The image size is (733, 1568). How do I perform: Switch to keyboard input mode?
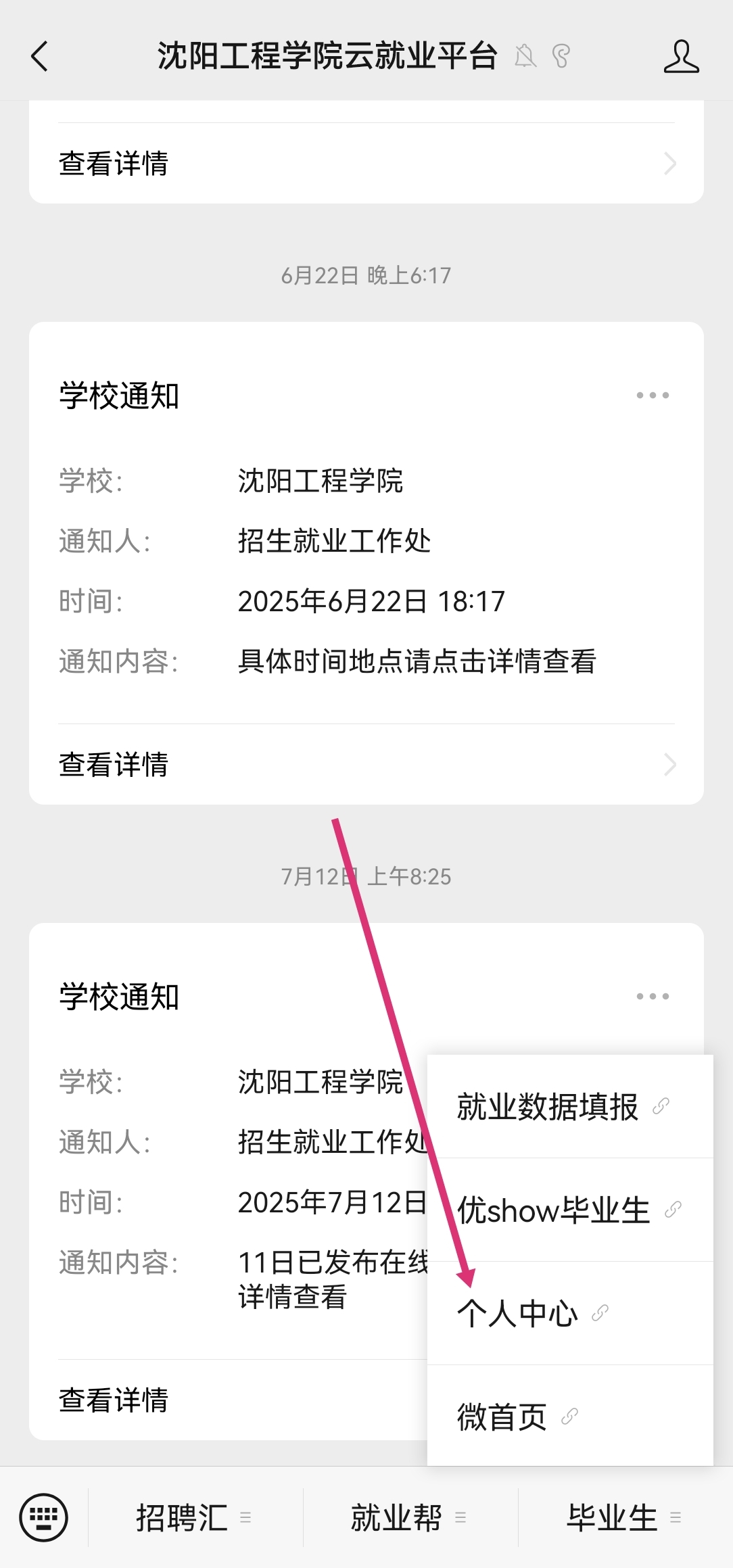pos(44,1517)
